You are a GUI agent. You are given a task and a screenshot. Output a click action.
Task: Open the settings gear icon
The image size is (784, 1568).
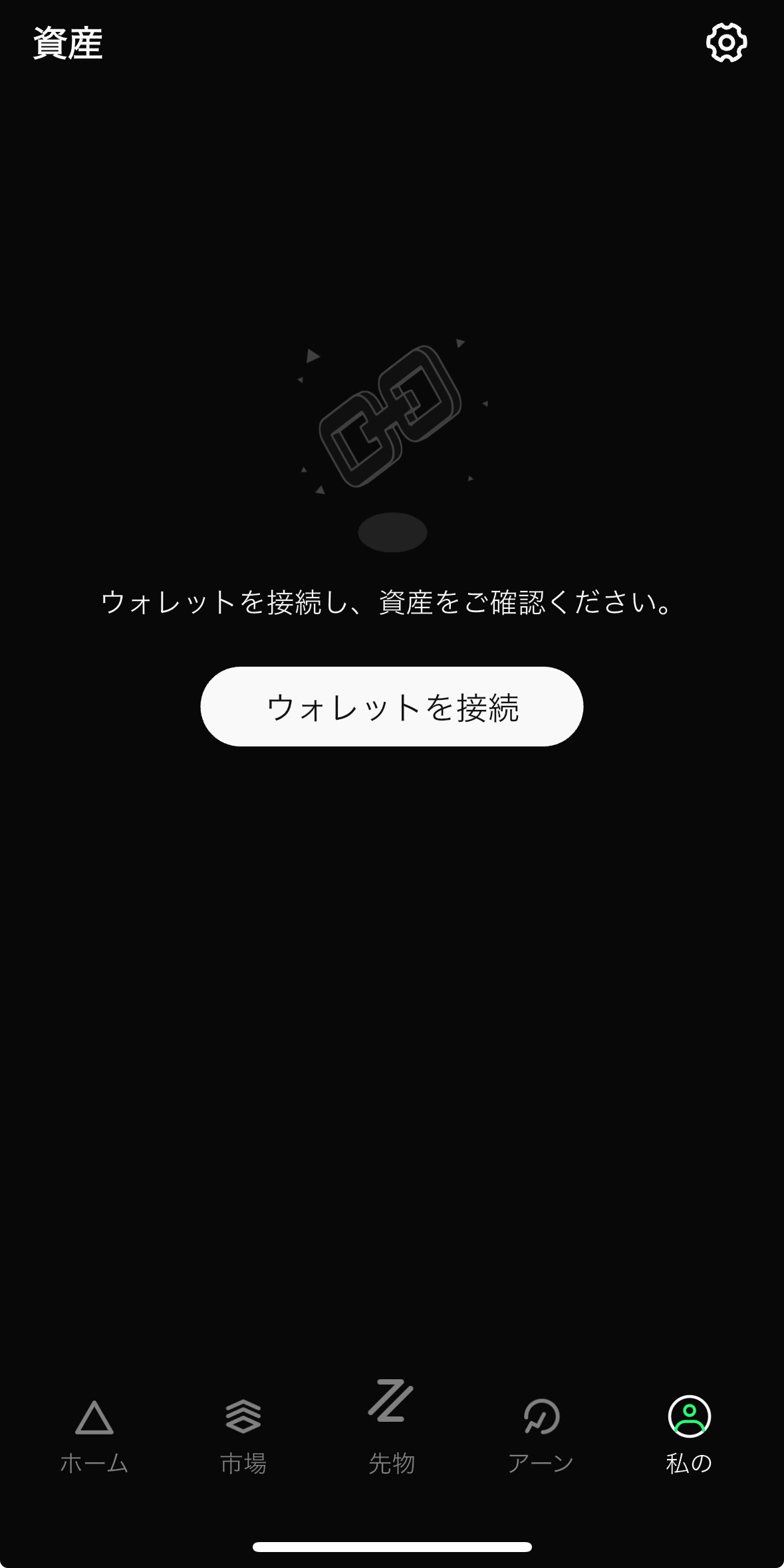coord(726,43)
